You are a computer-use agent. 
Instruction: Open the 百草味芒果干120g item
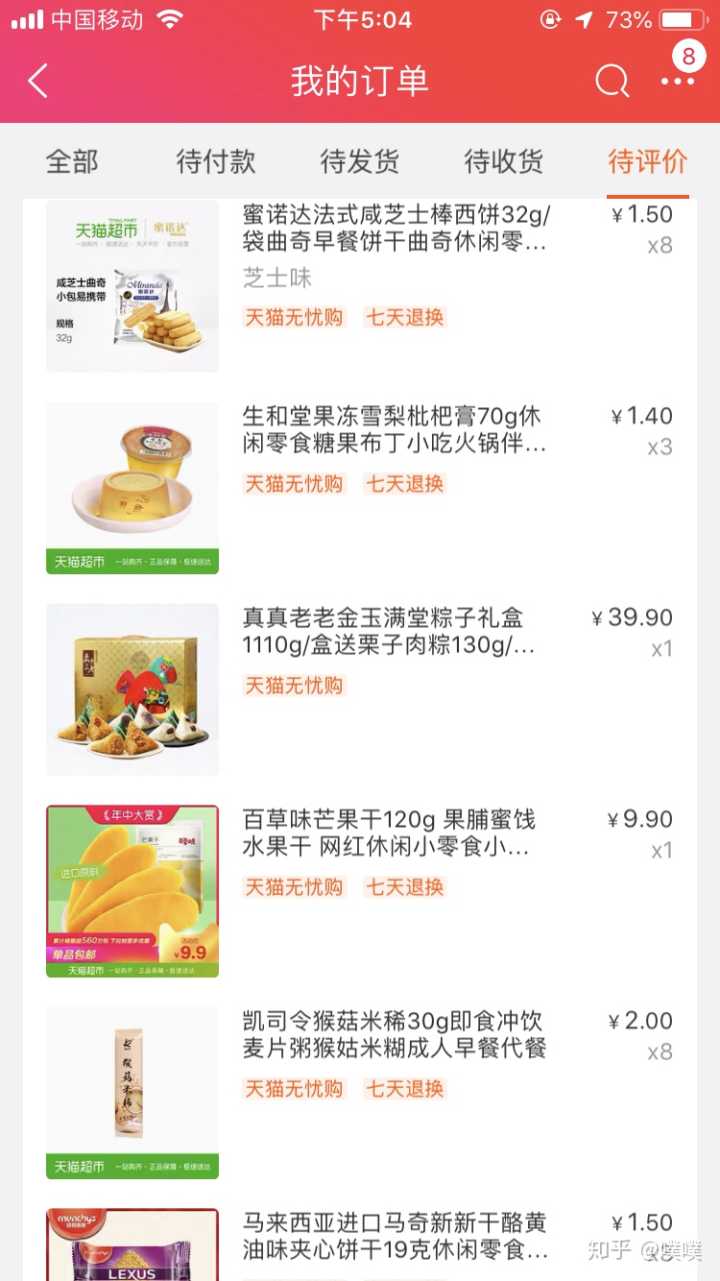[x=390, y=834]
